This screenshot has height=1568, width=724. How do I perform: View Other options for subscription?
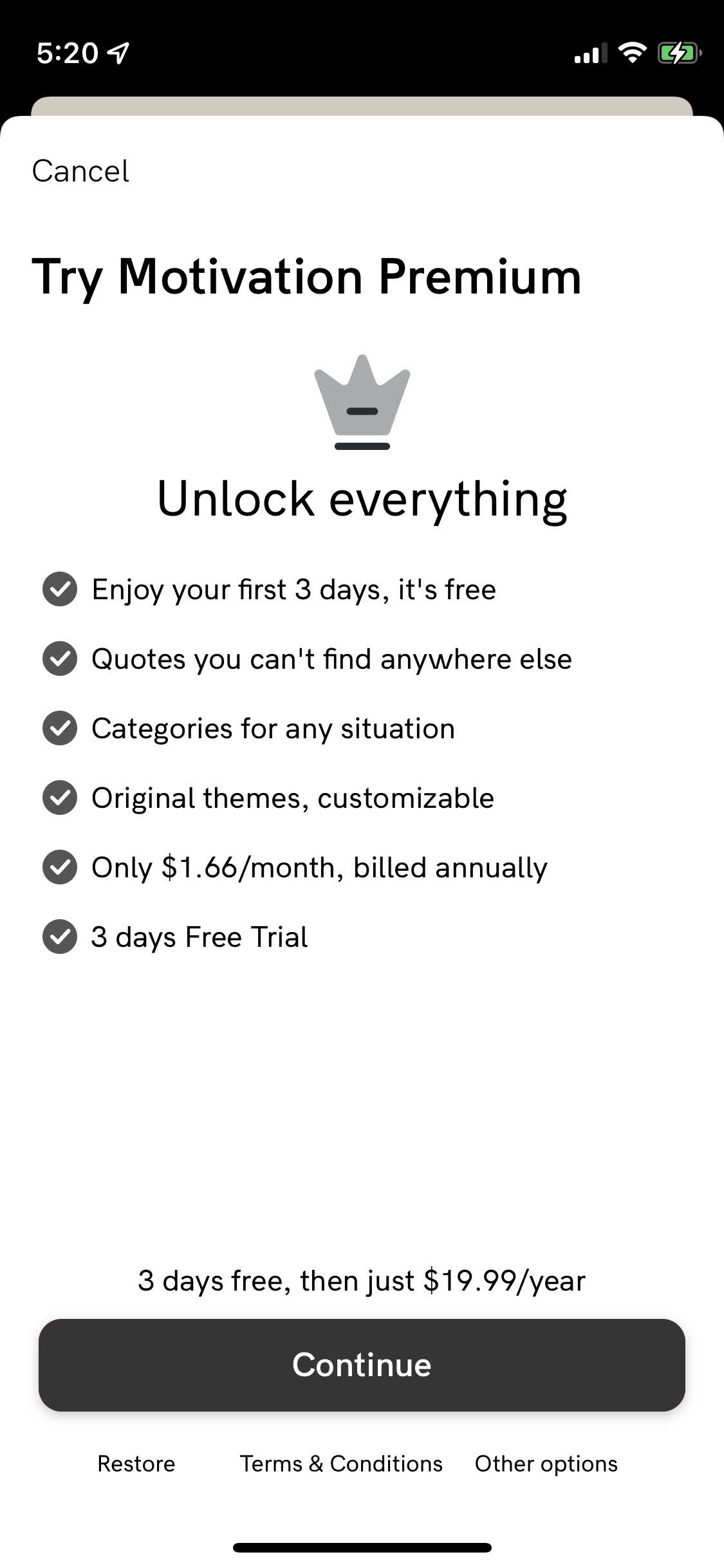[546, 1464]
